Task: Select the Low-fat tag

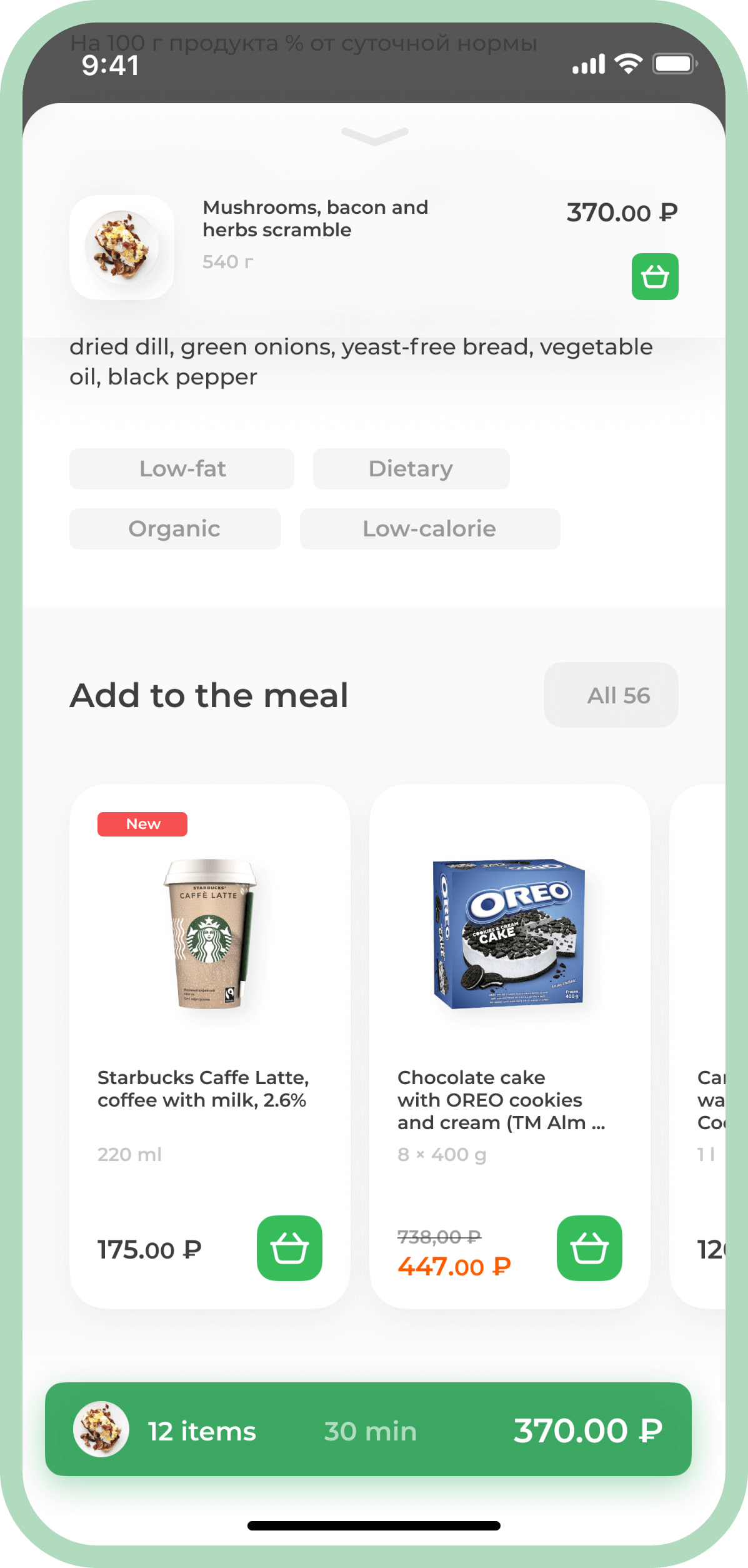Action: [x=182, y=468]
